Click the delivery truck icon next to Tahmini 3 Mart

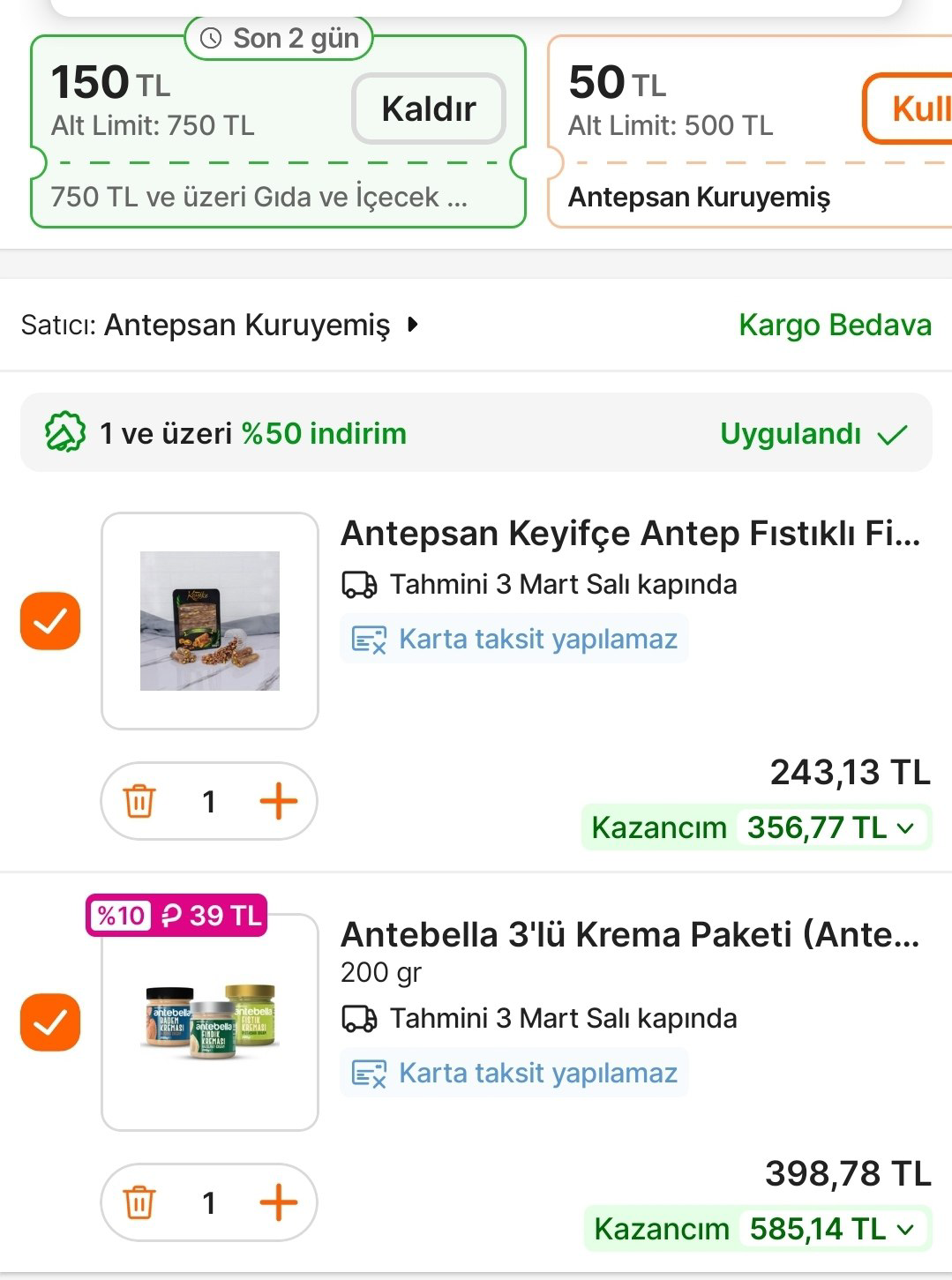358,583
